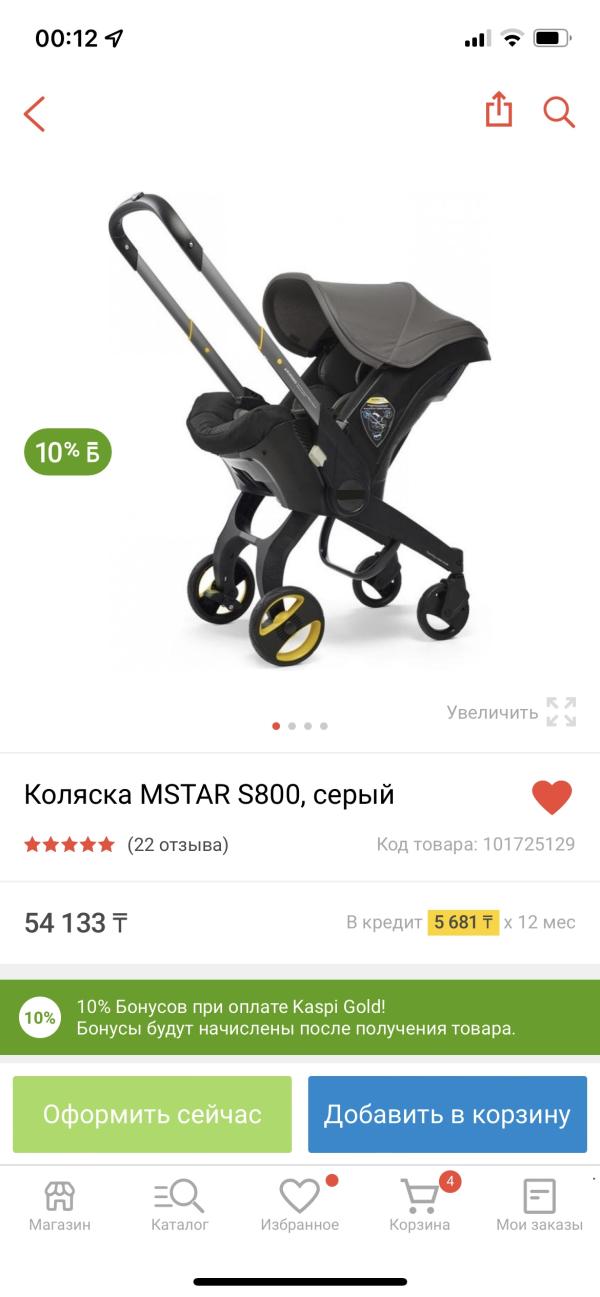This screenshot has width=600, height=1297.
Task: Tap Добавить в корзину button
Action: tap(447, 1114)
